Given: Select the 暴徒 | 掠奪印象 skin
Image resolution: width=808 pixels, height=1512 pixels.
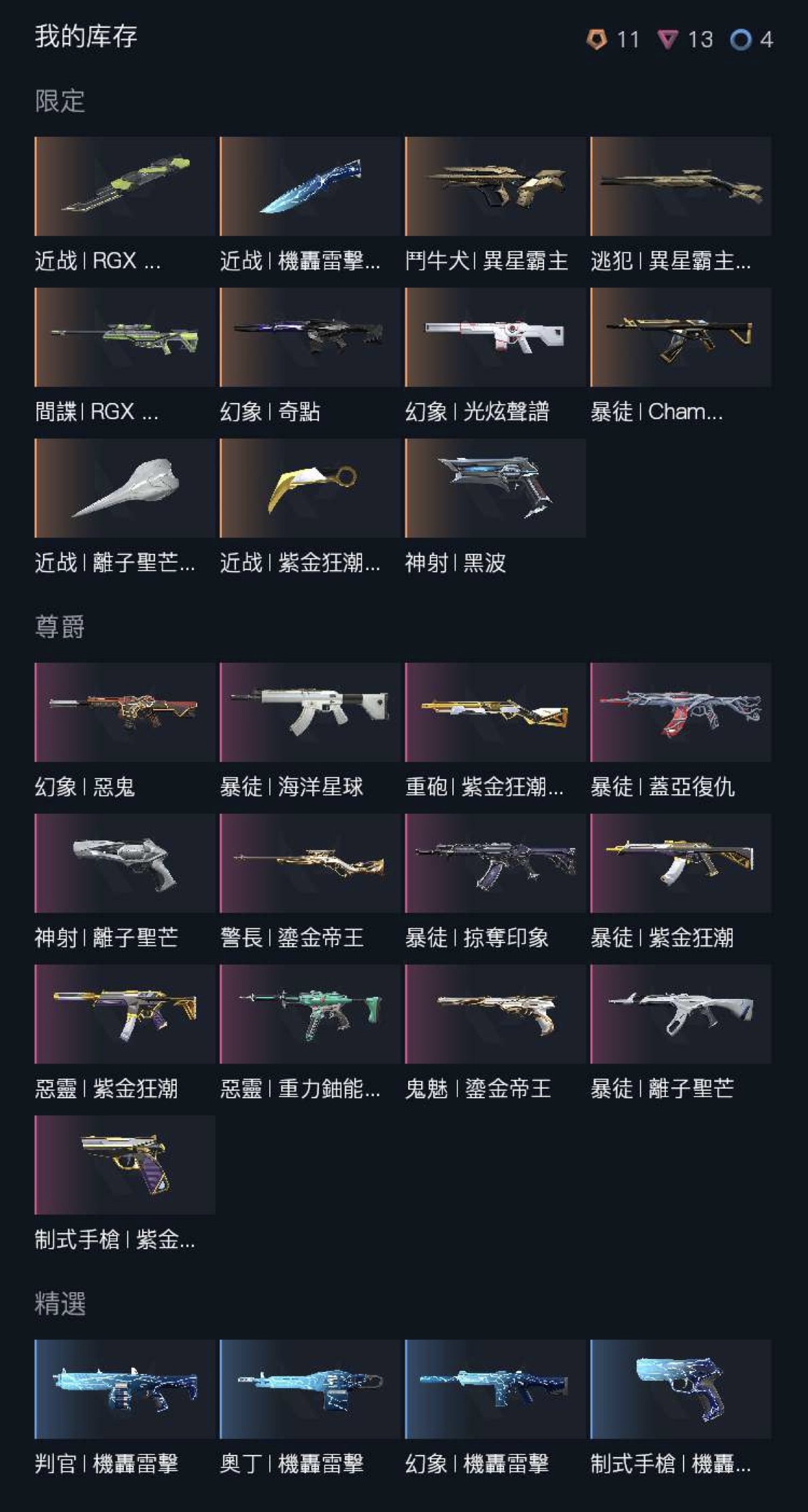Looking at the screenshot, I should pos(495,864).
